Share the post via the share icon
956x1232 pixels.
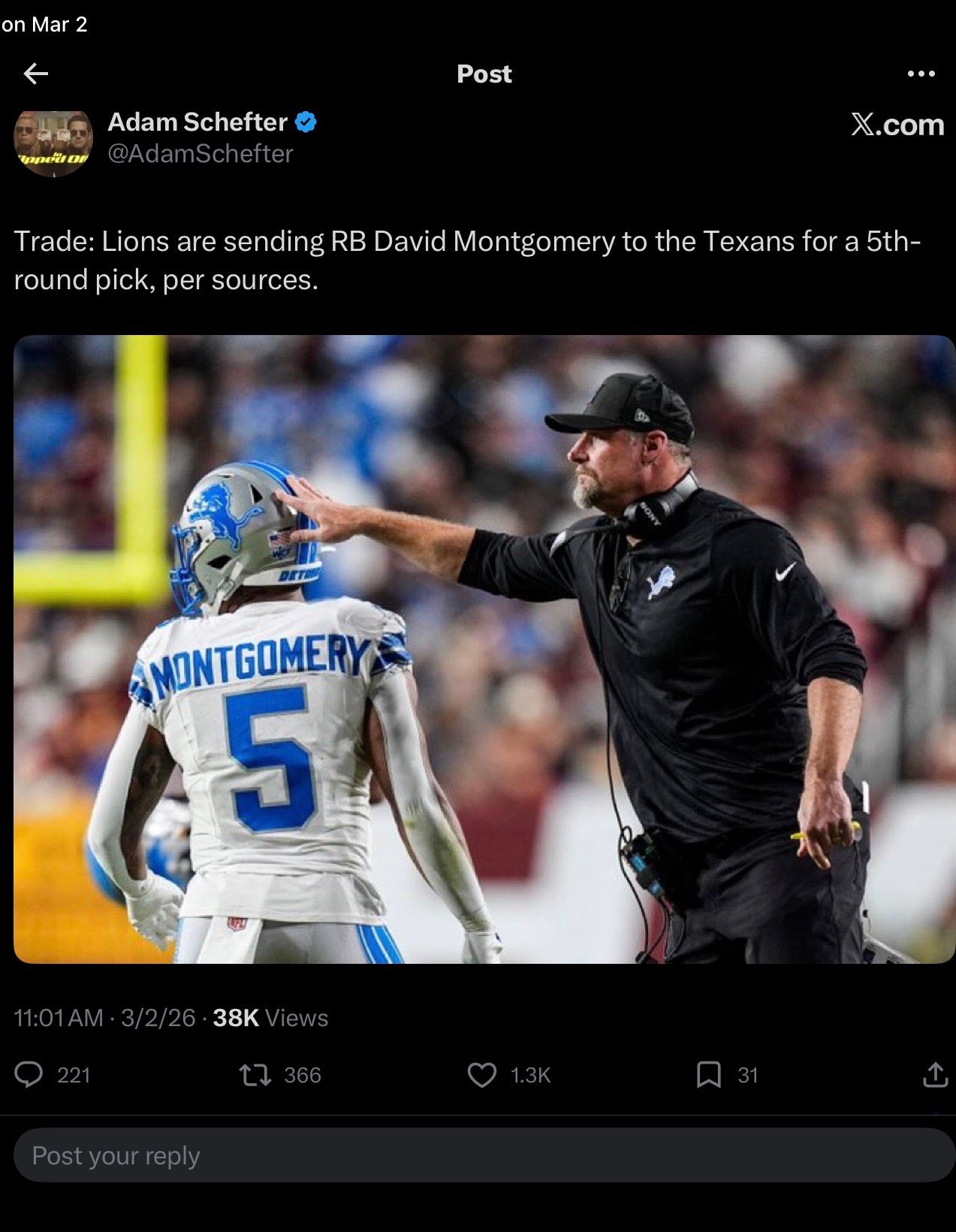click(x=934, y=1075)
